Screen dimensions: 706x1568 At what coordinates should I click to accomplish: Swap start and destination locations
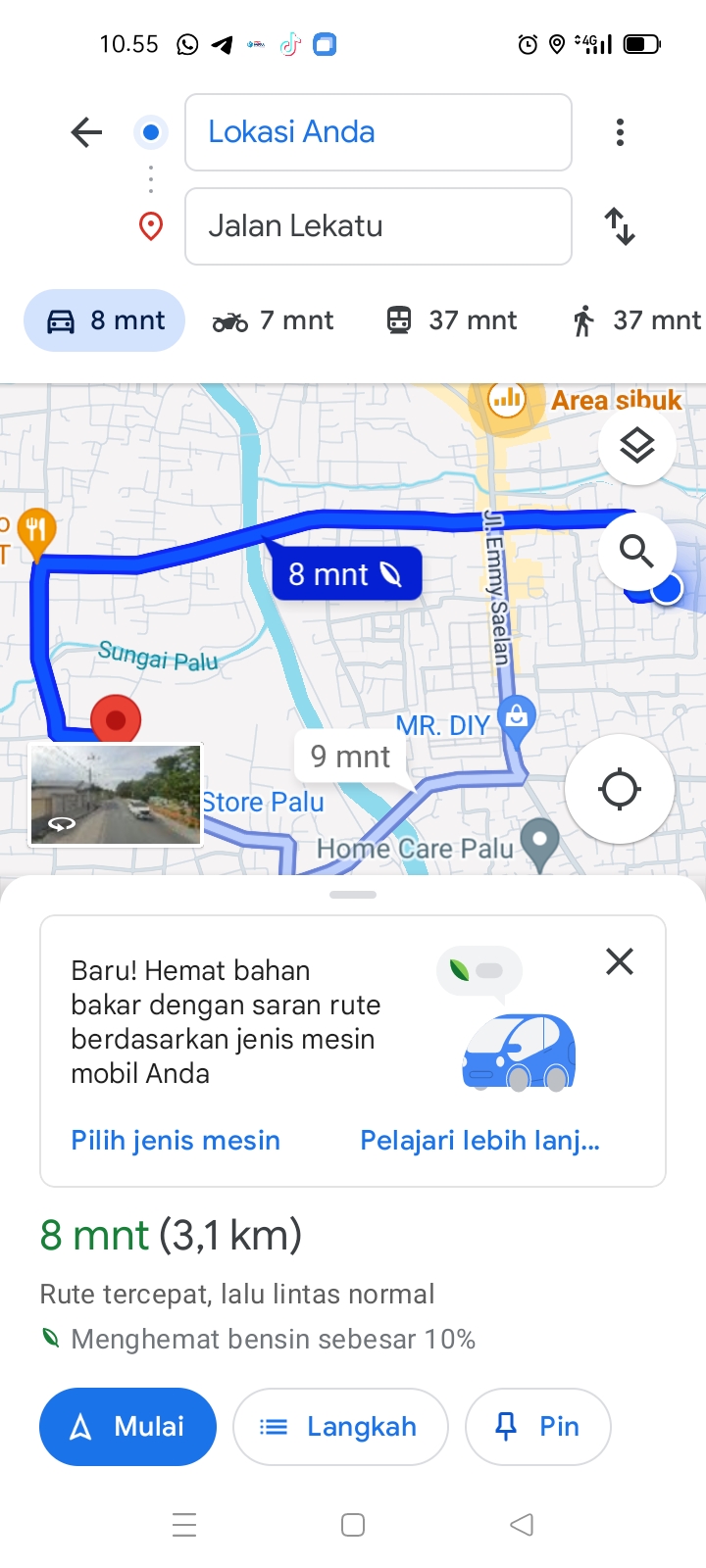(620, 226)
